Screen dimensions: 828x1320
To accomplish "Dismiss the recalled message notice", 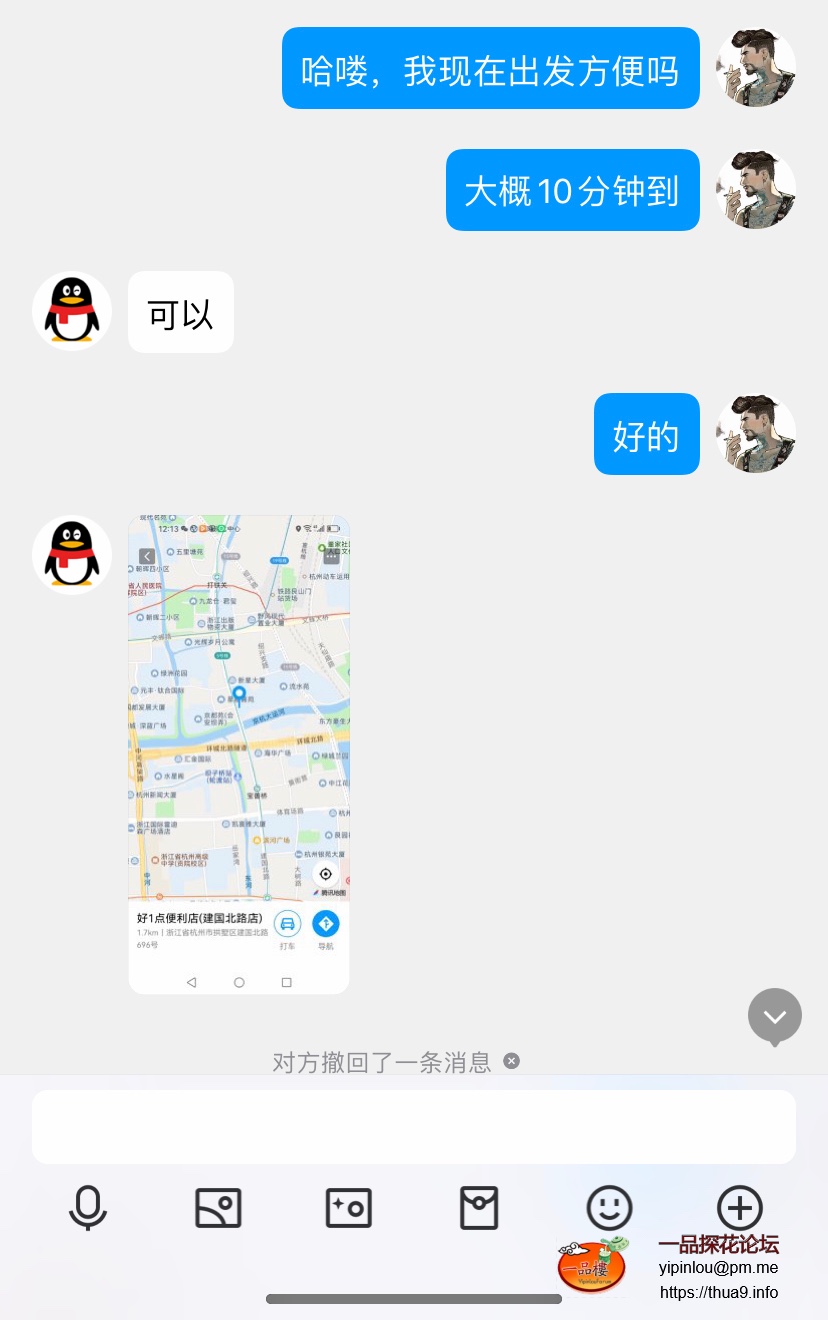I will pos(512,1061).
